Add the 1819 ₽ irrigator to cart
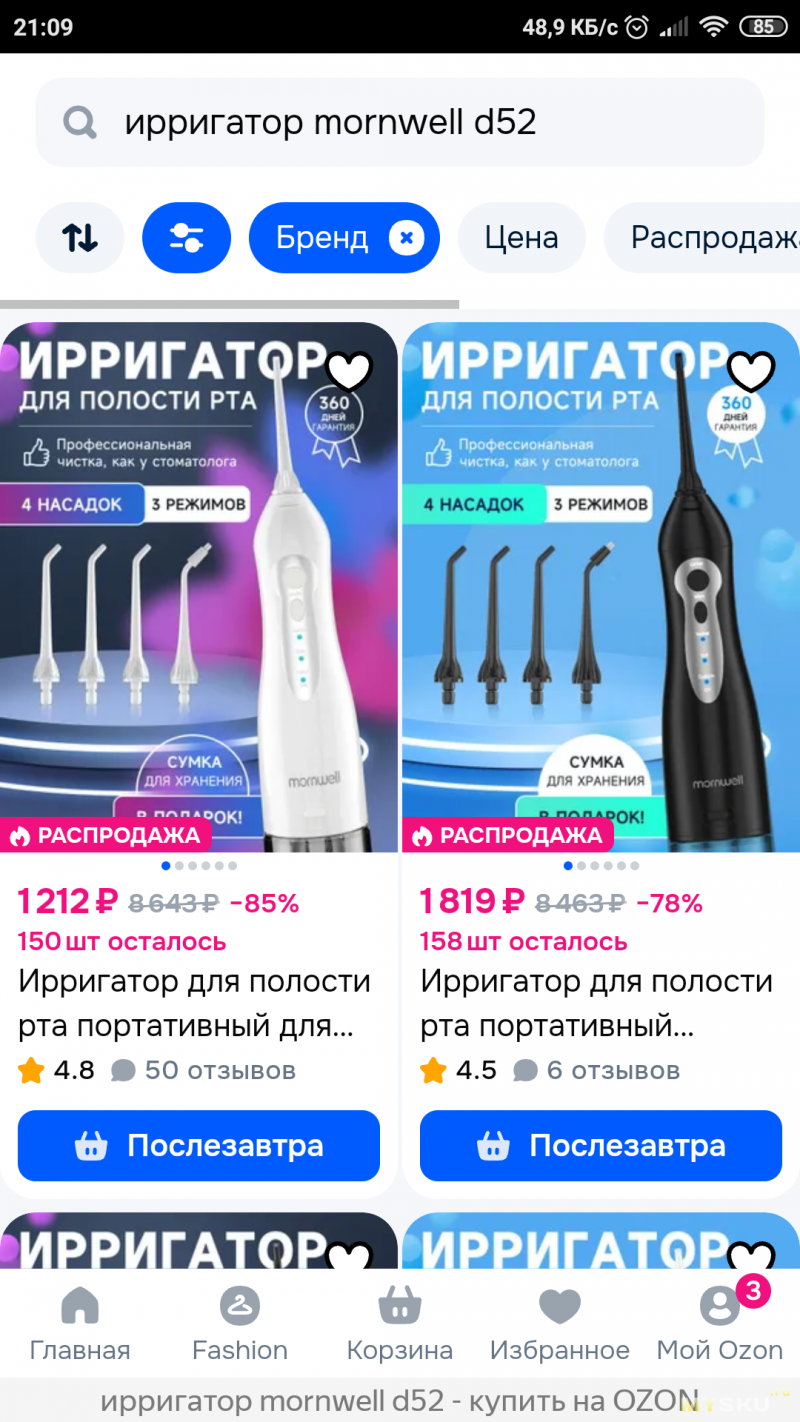 pyautogui.click(x=600, y=1145)
